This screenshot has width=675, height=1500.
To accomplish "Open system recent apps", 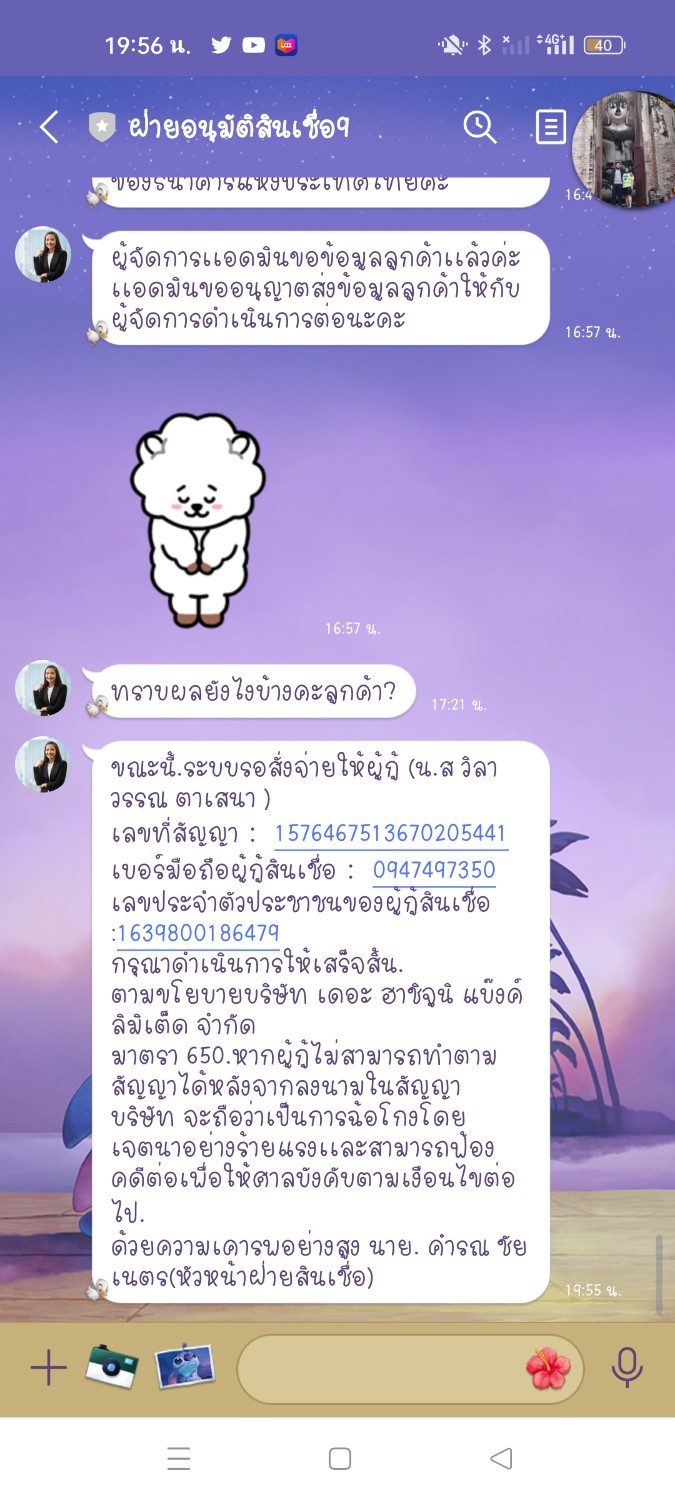I will pos(179,1459).
